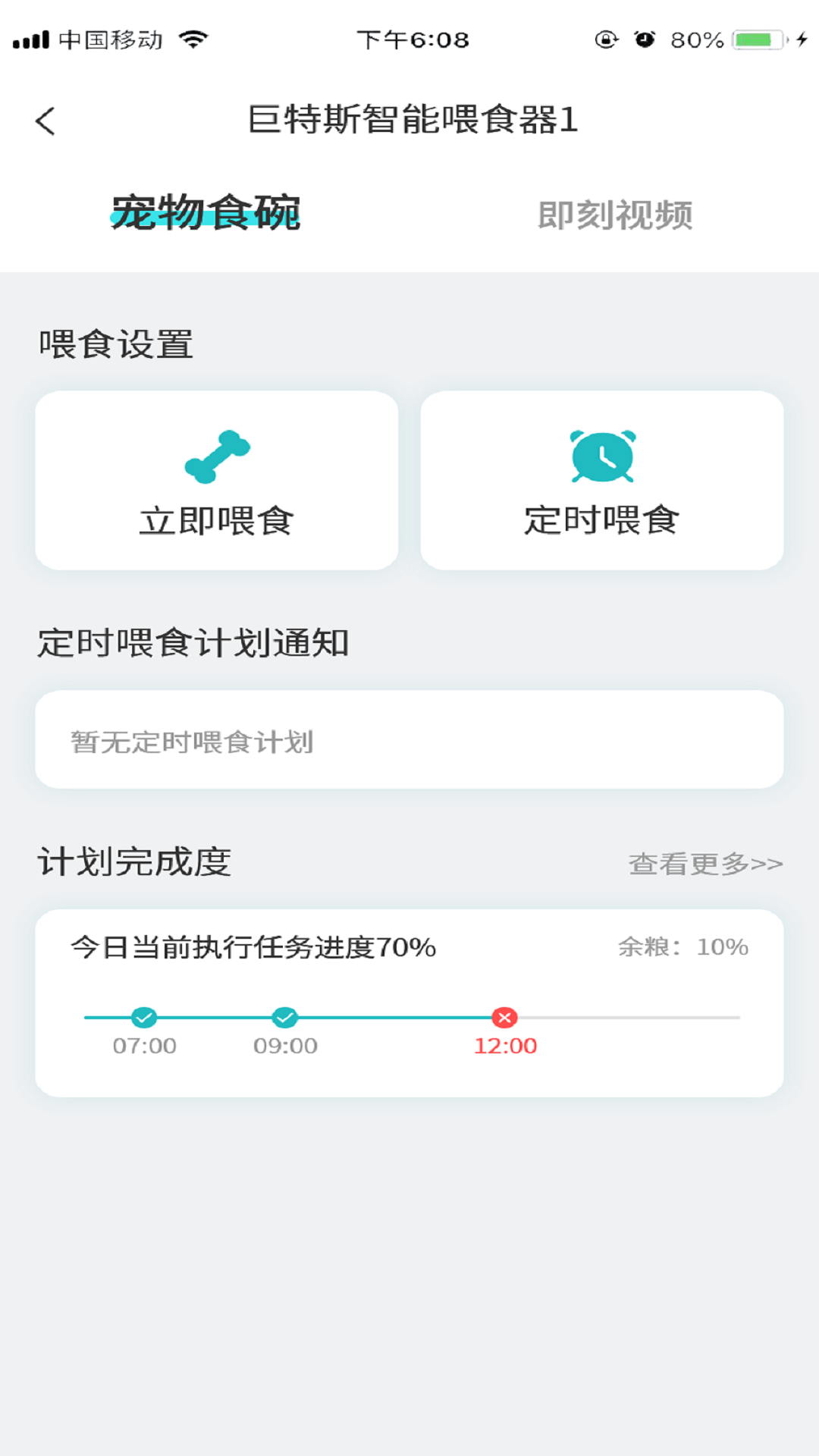This screenshot has height=1456, width=819.
Task: Toggle the 09:00 completed task checkmark
Action: (284, 1018)
